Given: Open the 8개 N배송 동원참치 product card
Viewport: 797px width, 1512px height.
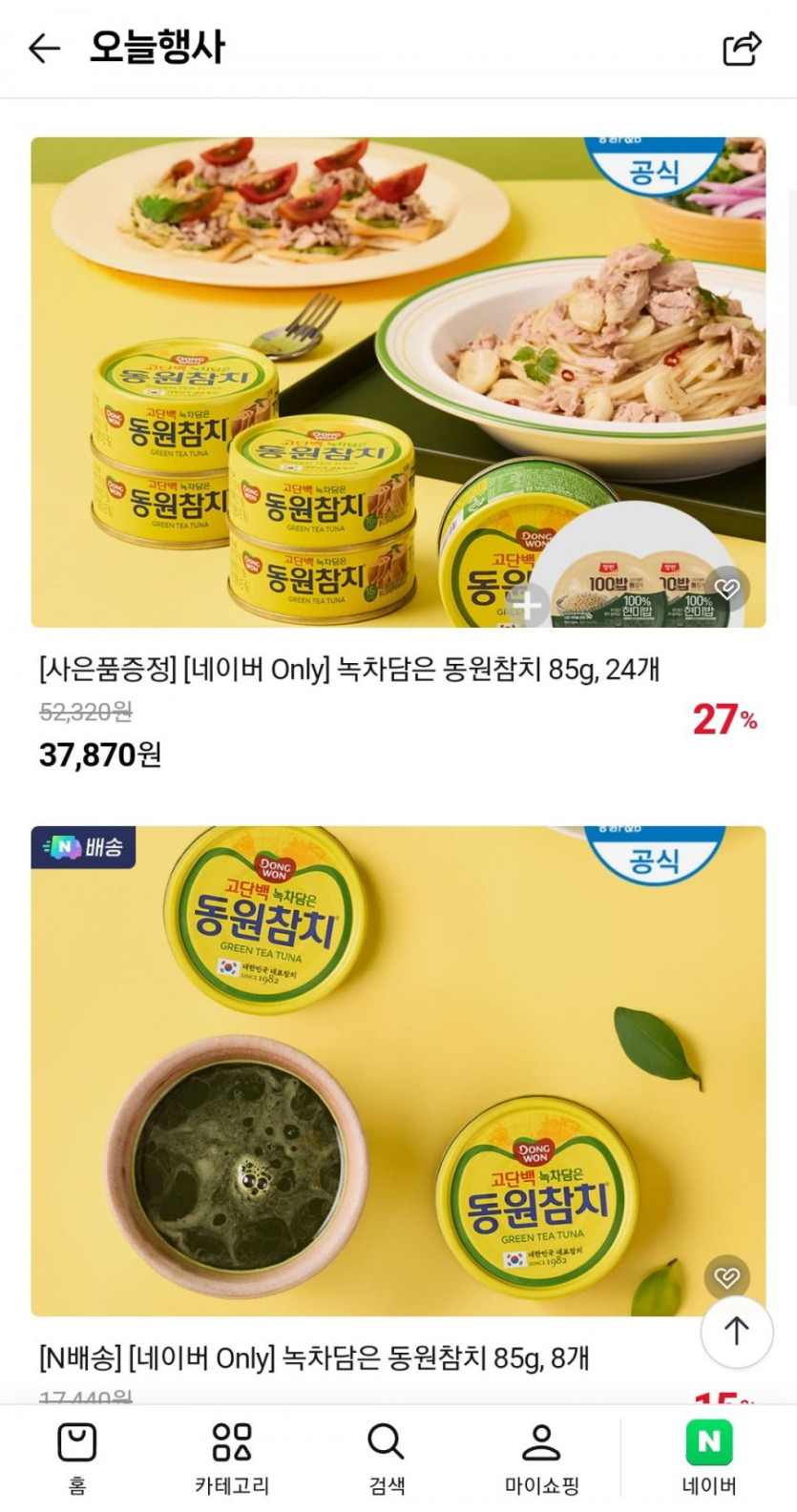Looking at the screenshot, I should point(398,1070).
